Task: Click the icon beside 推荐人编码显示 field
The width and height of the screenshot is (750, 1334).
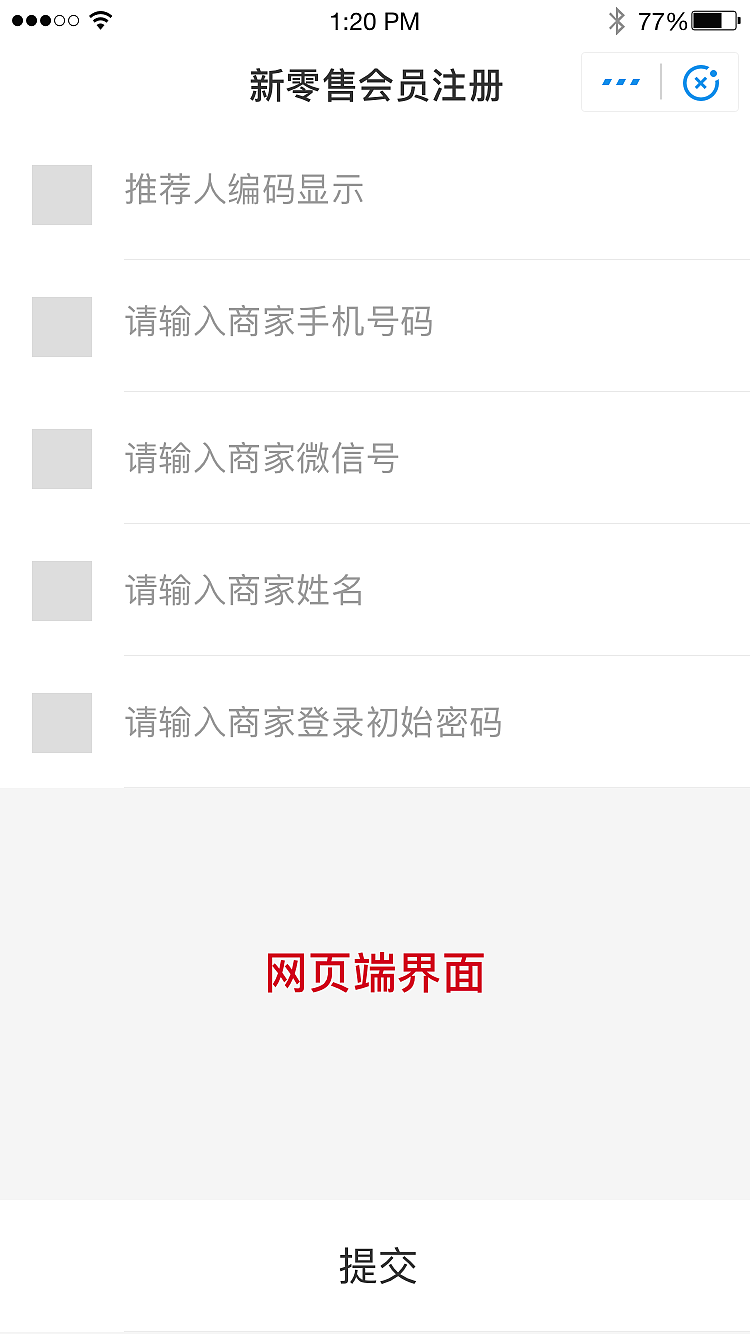Action: click(61, 195)
